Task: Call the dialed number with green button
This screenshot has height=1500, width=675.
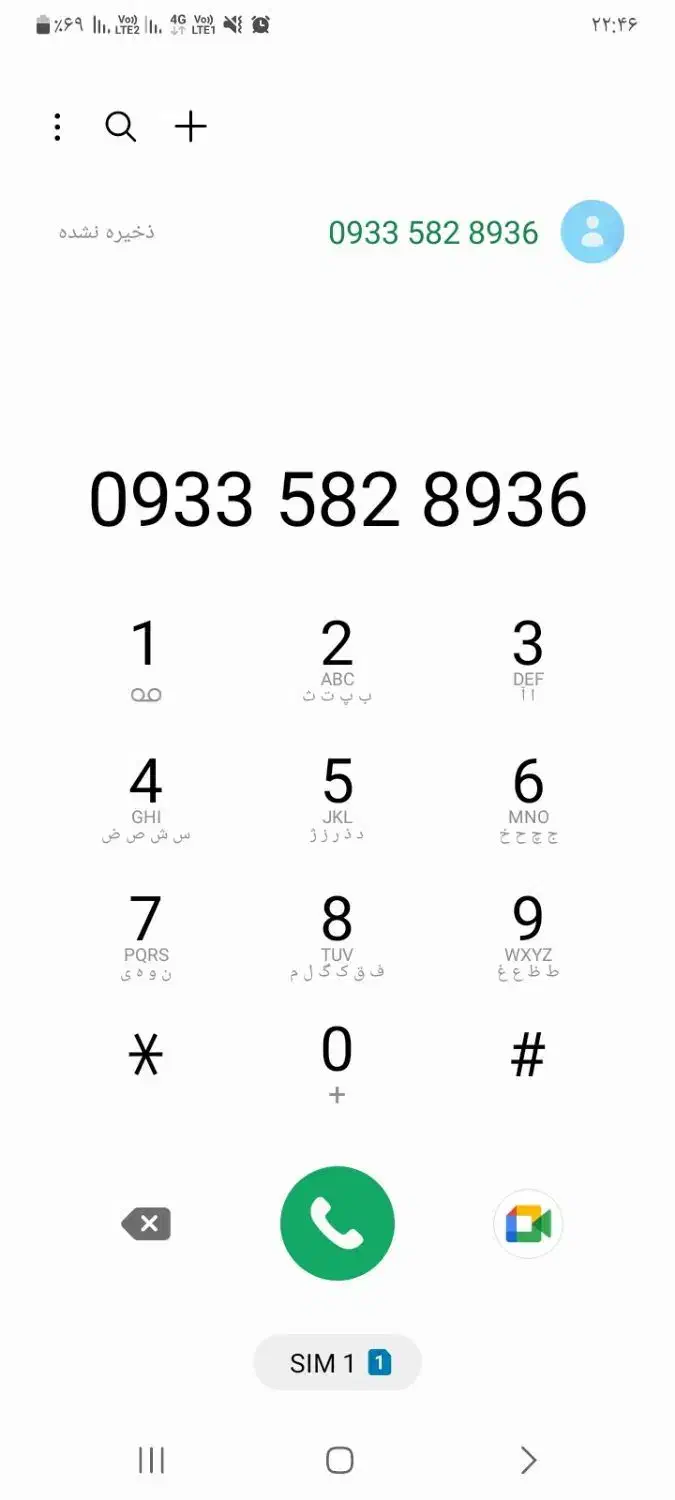Action: pos(337,1223)
